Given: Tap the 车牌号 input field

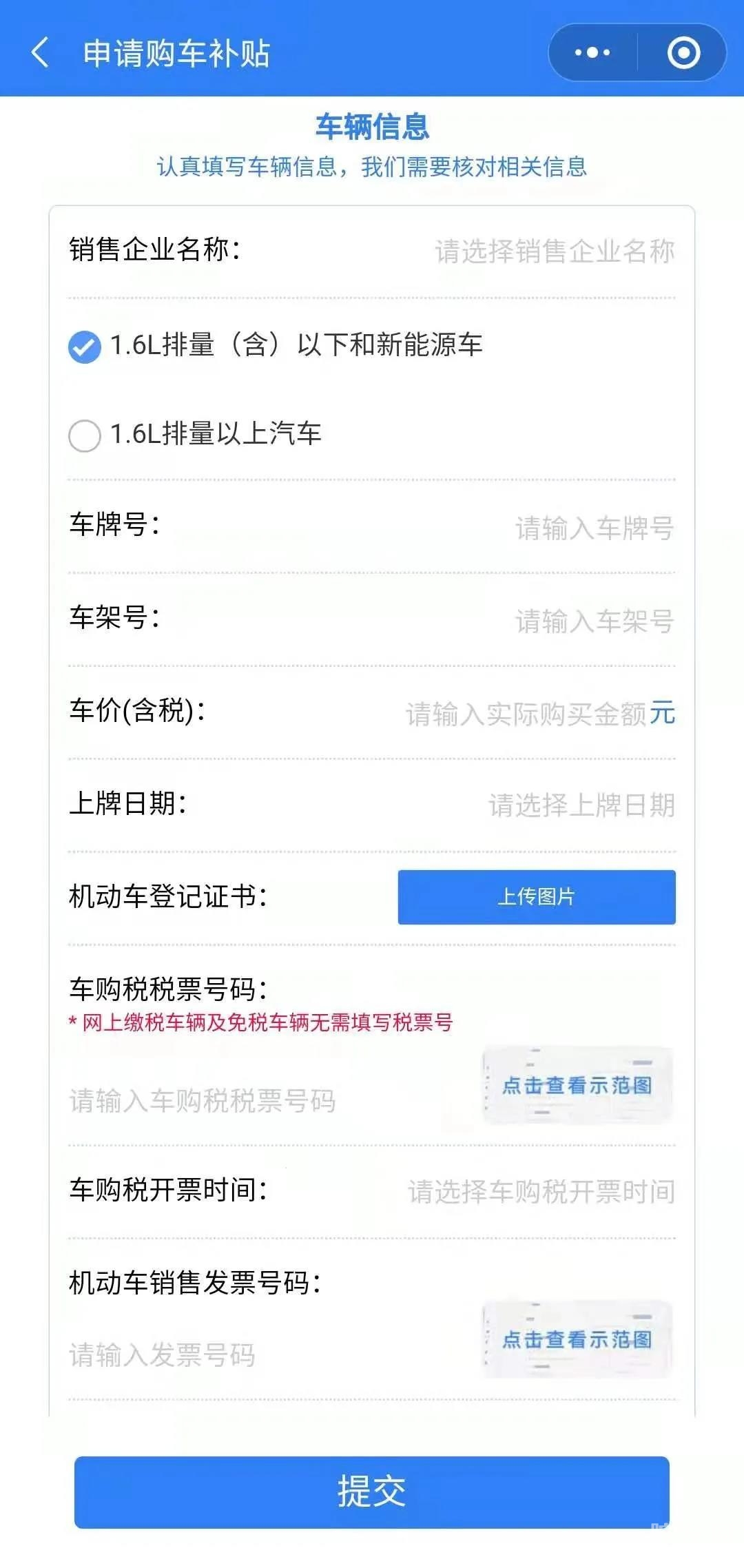Looking at the screenshot, I should point(594,528).
